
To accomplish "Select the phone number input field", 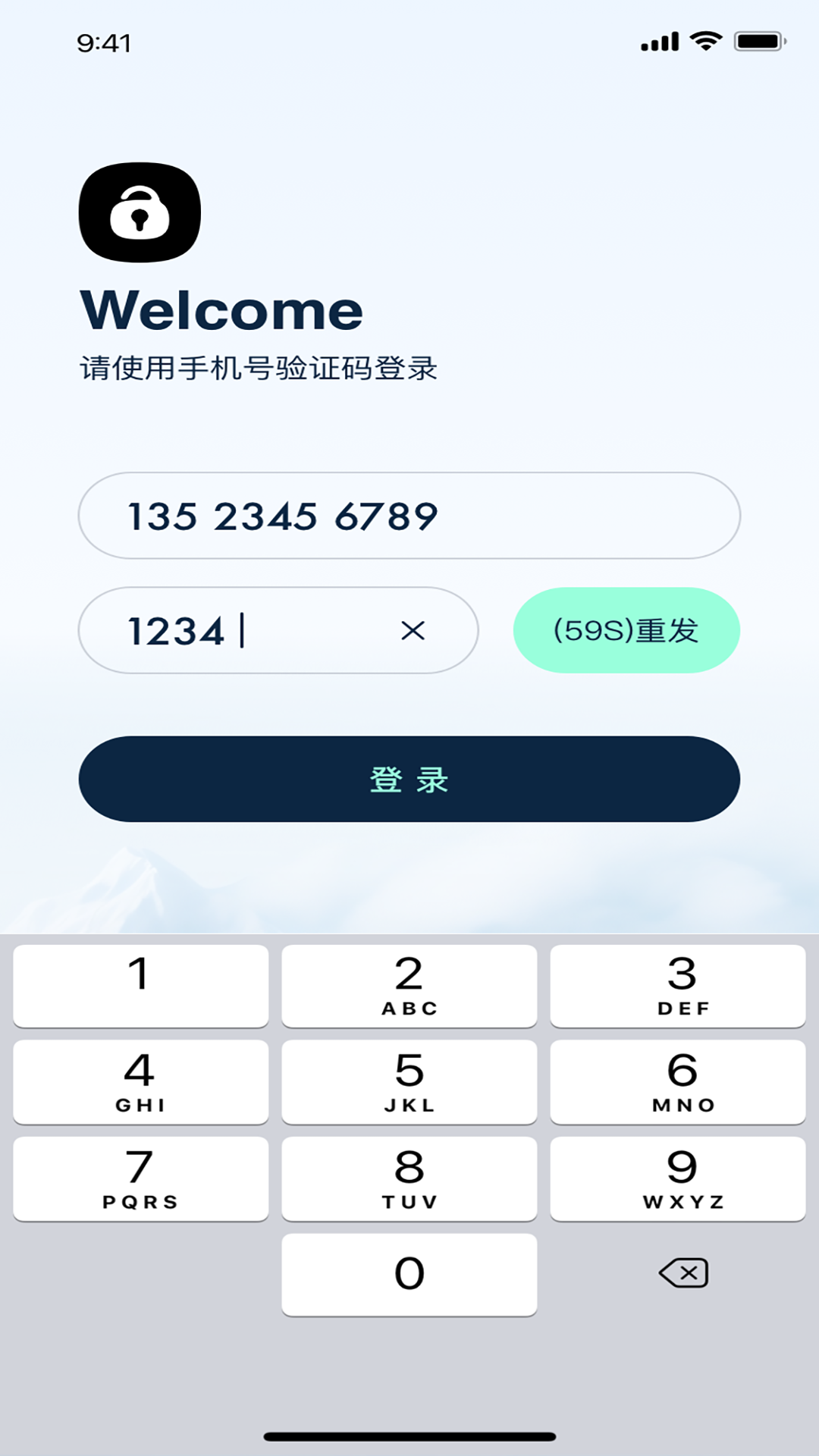I will (409, 514).
